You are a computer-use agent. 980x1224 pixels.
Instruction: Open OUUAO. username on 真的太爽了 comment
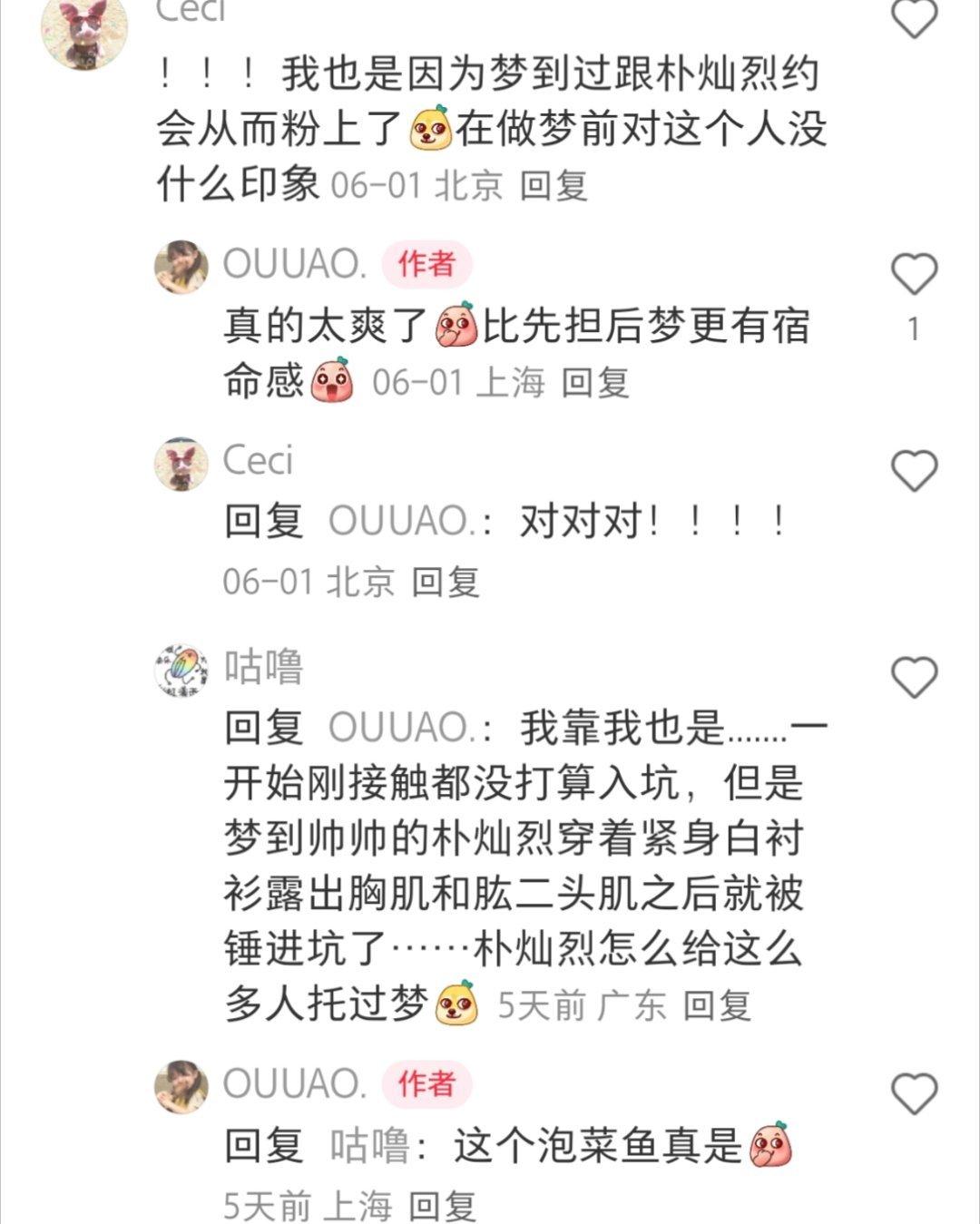[295, 264]
